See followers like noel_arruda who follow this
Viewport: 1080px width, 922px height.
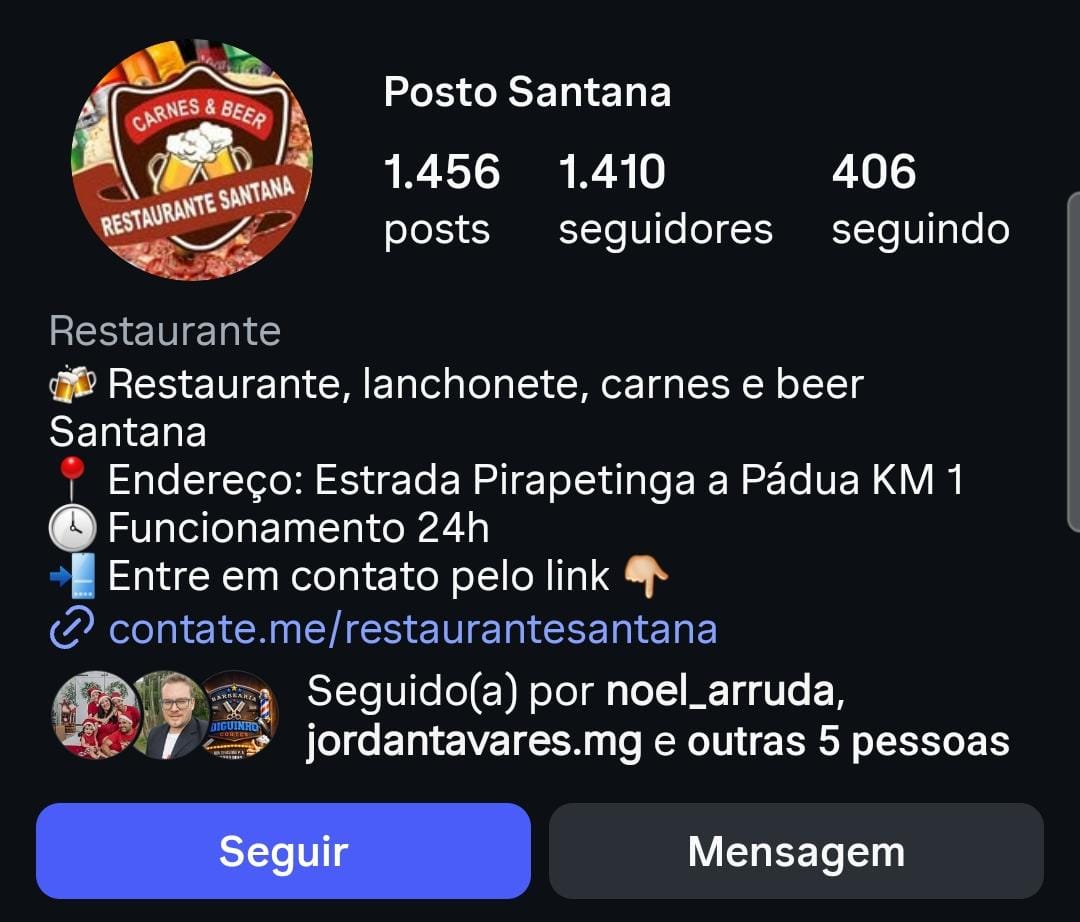tap(656, 717)
